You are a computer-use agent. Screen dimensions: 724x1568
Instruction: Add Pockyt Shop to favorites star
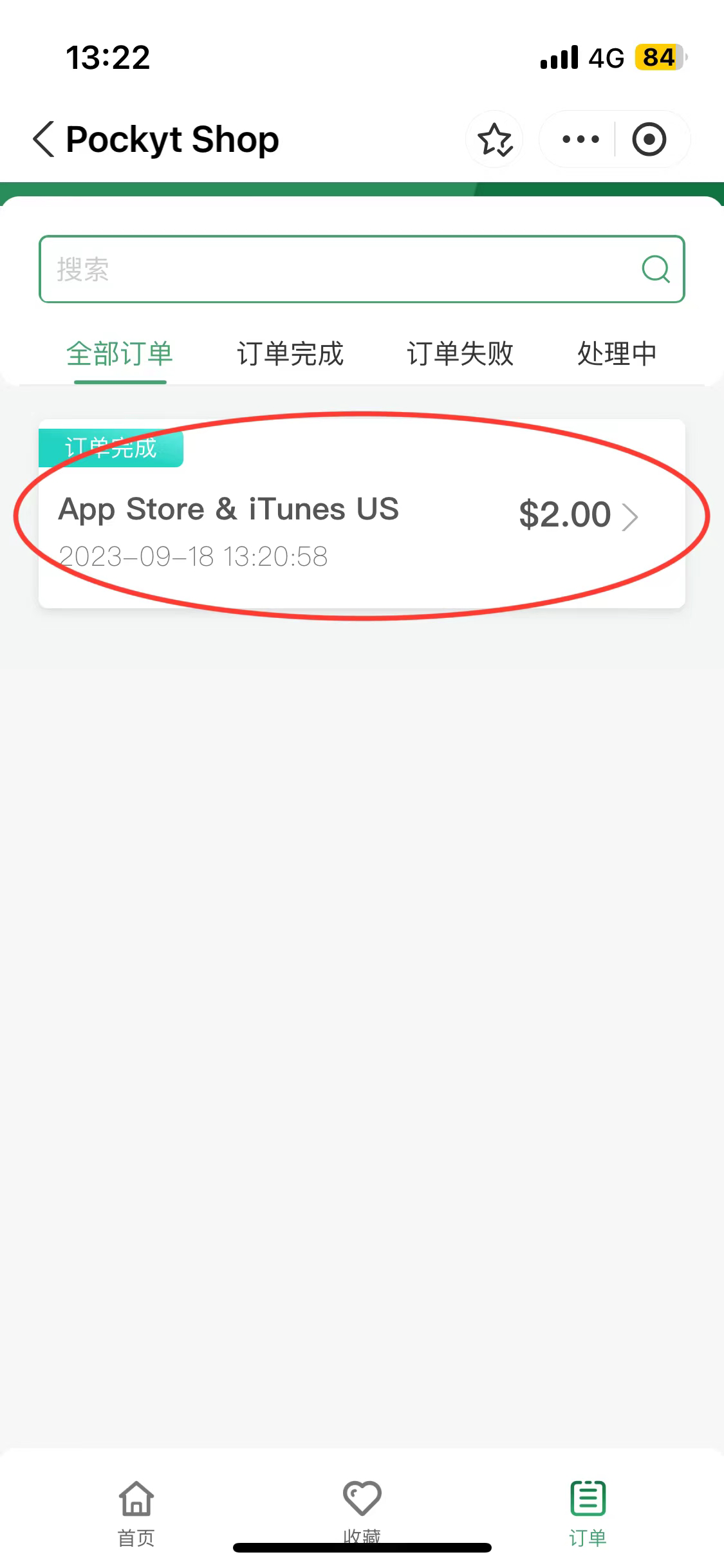coord(494,140)
